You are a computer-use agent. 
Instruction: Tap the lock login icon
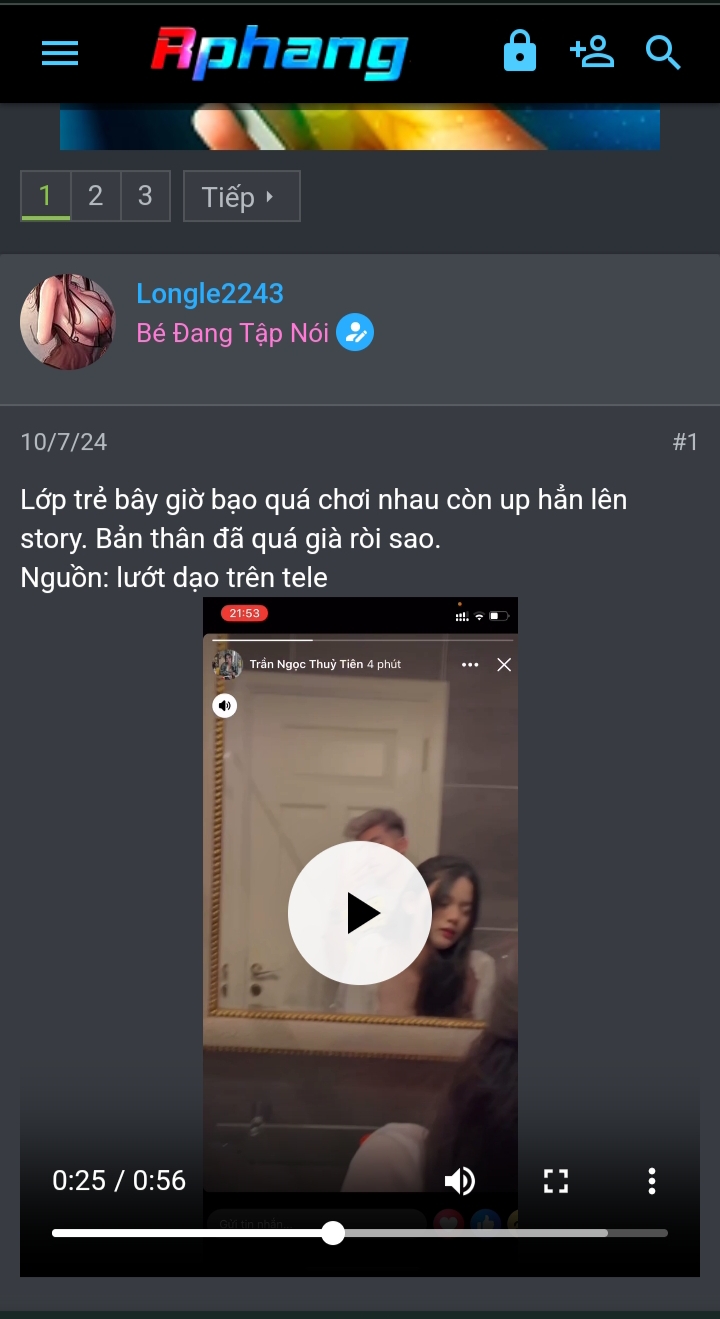pyautogui.click(x=520, y=51)
